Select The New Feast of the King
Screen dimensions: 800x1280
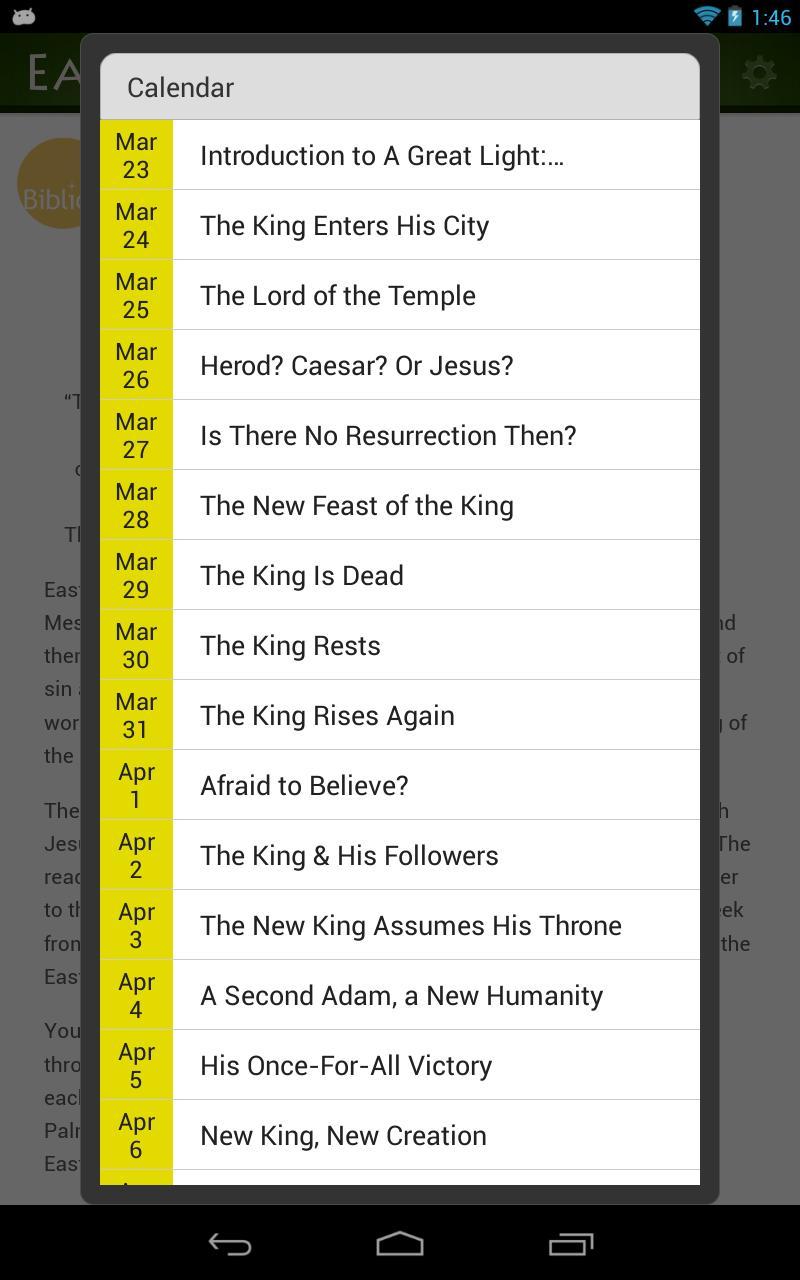[x=400, y=505]
